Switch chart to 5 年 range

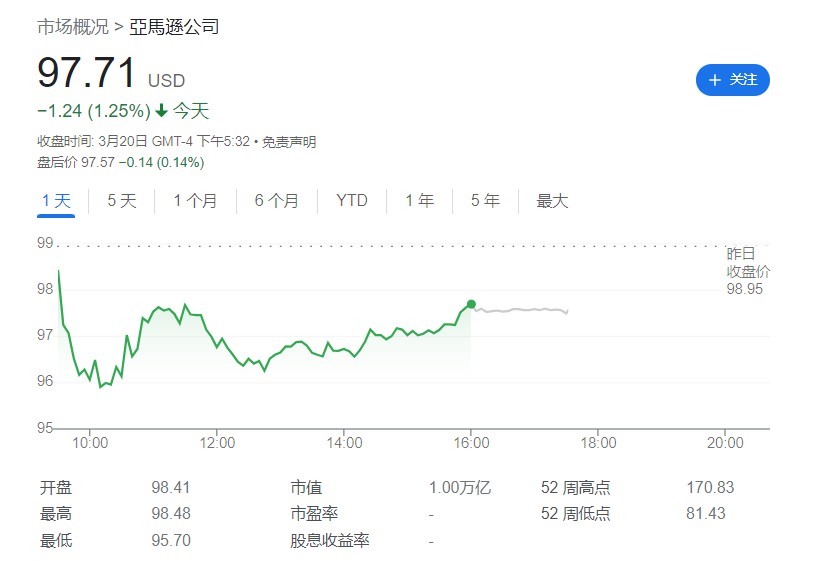point(485,201)
